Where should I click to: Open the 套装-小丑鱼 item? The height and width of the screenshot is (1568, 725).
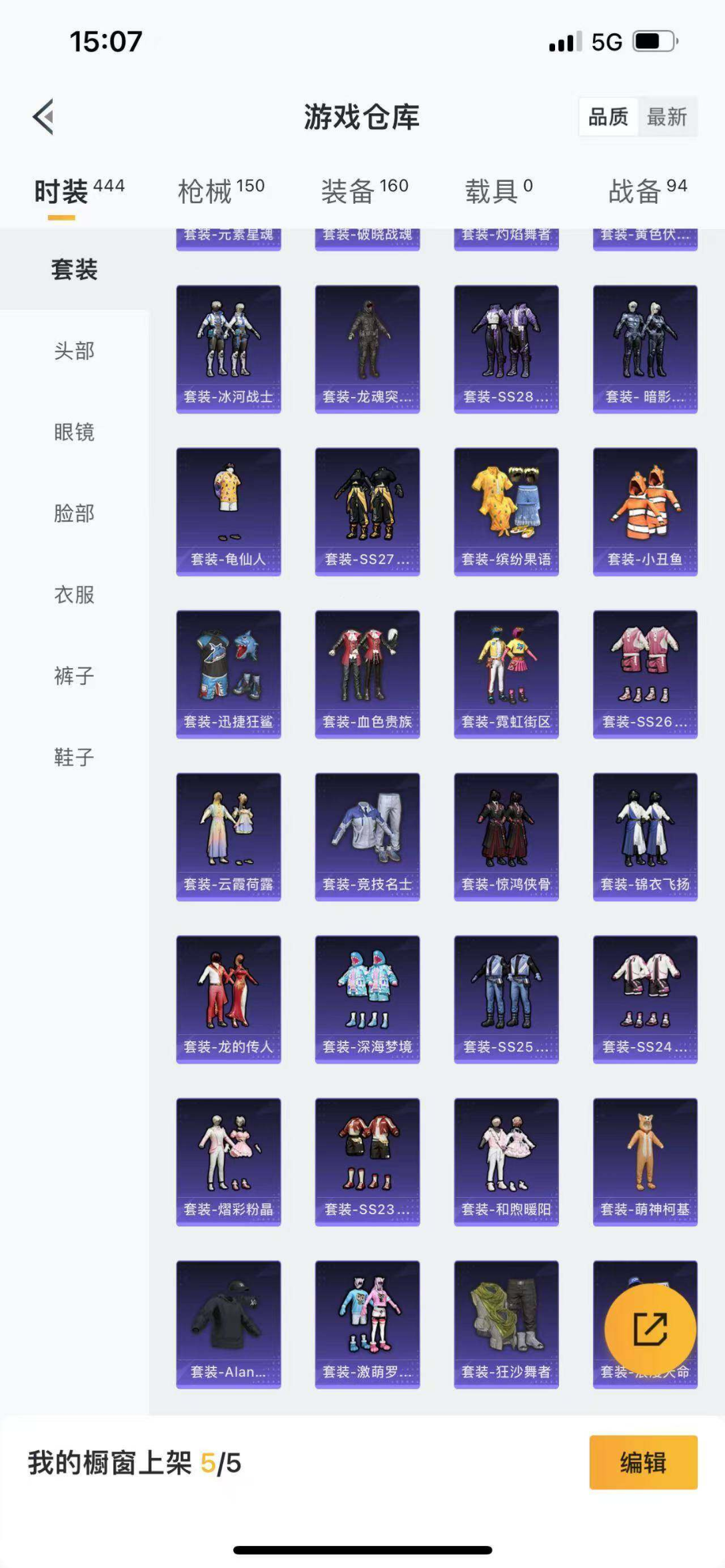[645, 512]
